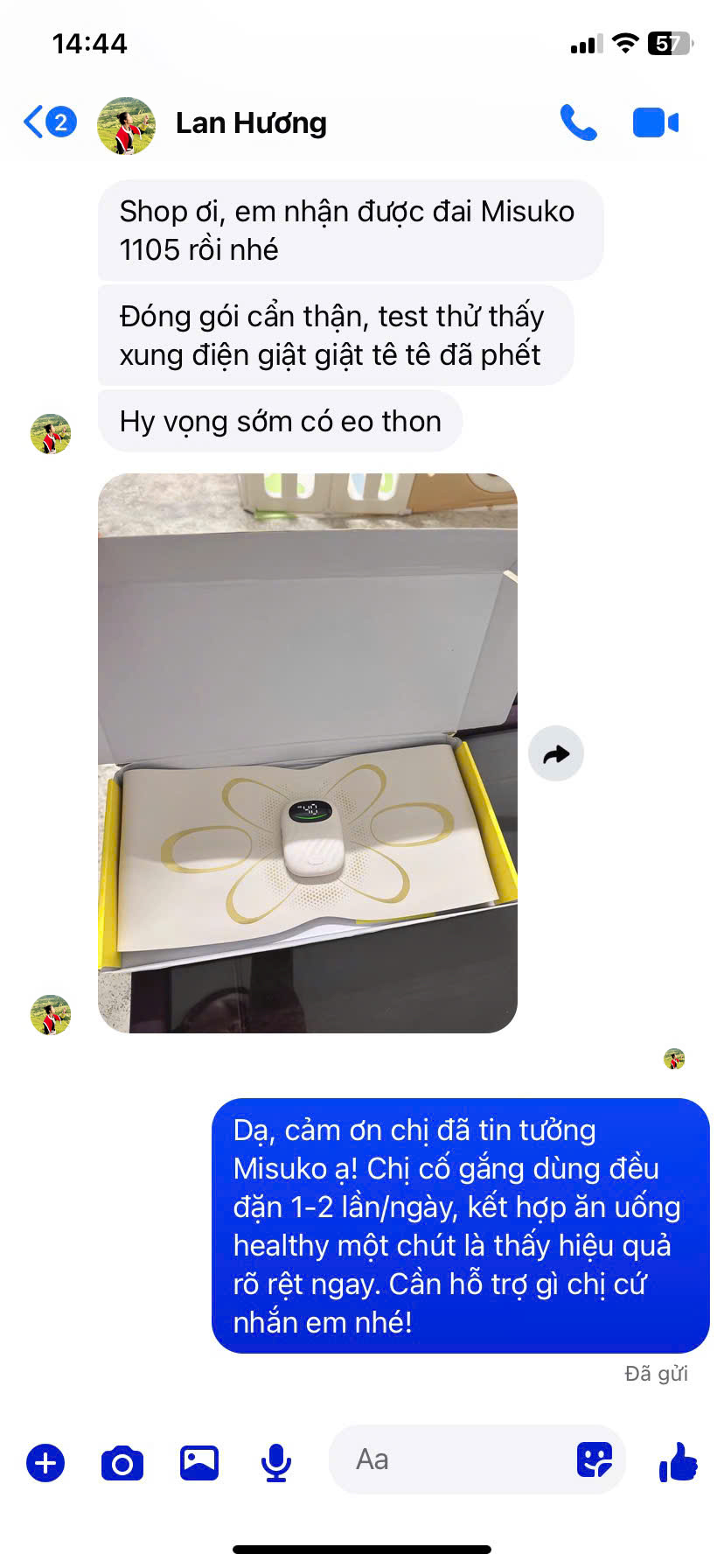This screenshot has width=724, height=1568.
Task: Start a voice call with Lan Hương
Action: coord(578,122)
